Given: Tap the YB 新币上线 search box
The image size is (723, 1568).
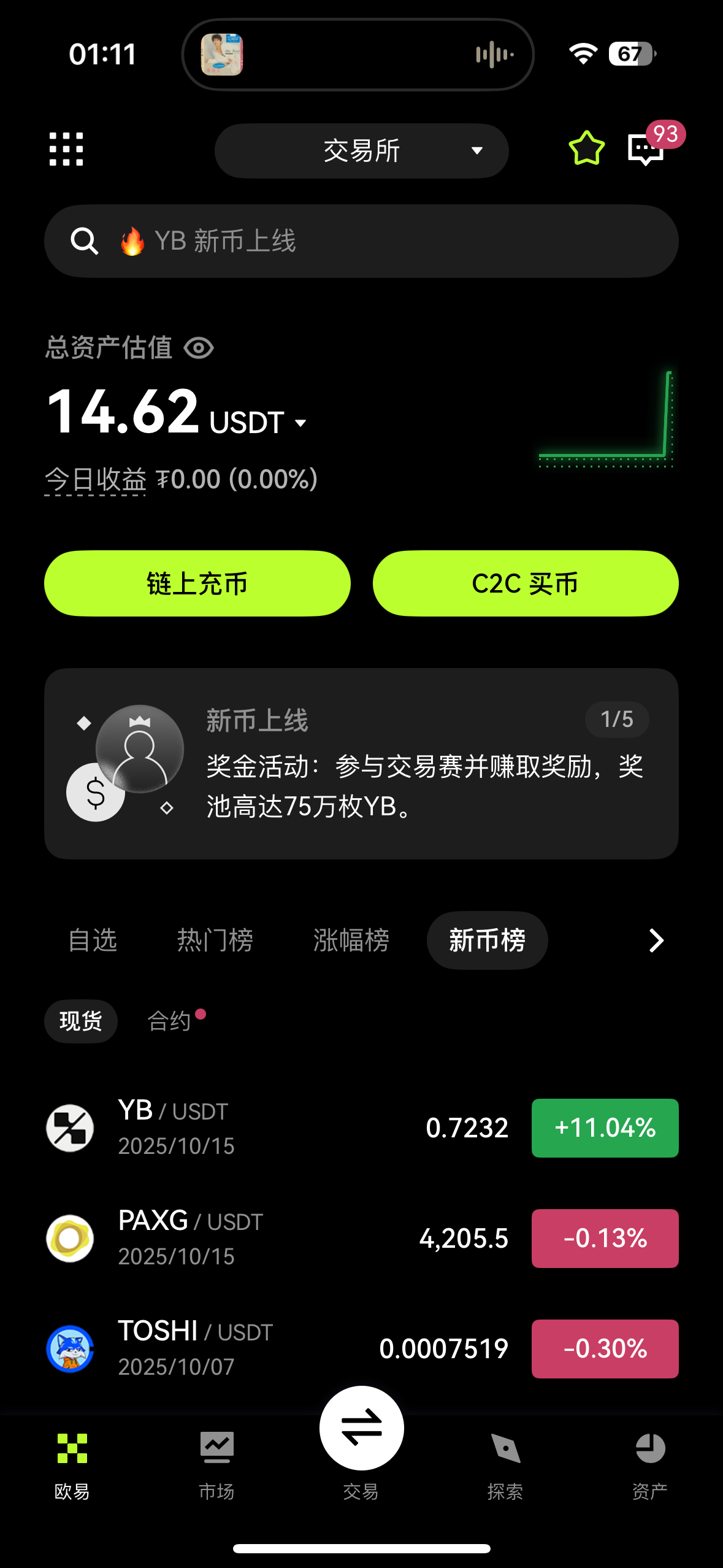Looking at the screenshot, I should 361,241.
